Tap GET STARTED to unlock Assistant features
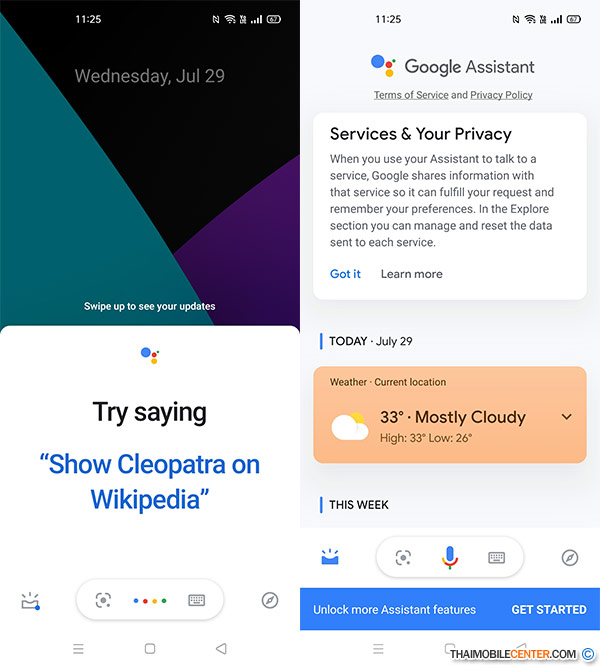 (x=548, y=609)
